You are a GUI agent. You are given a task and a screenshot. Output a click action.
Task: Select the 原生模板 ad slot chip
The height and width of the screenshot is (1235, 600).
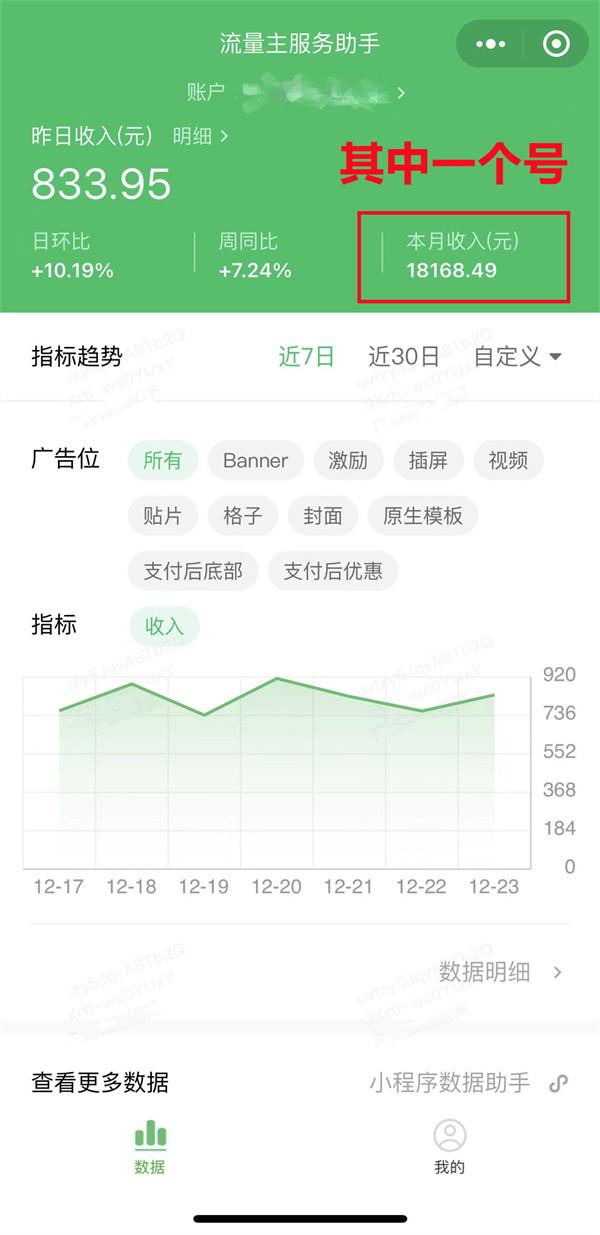point(423,516)
